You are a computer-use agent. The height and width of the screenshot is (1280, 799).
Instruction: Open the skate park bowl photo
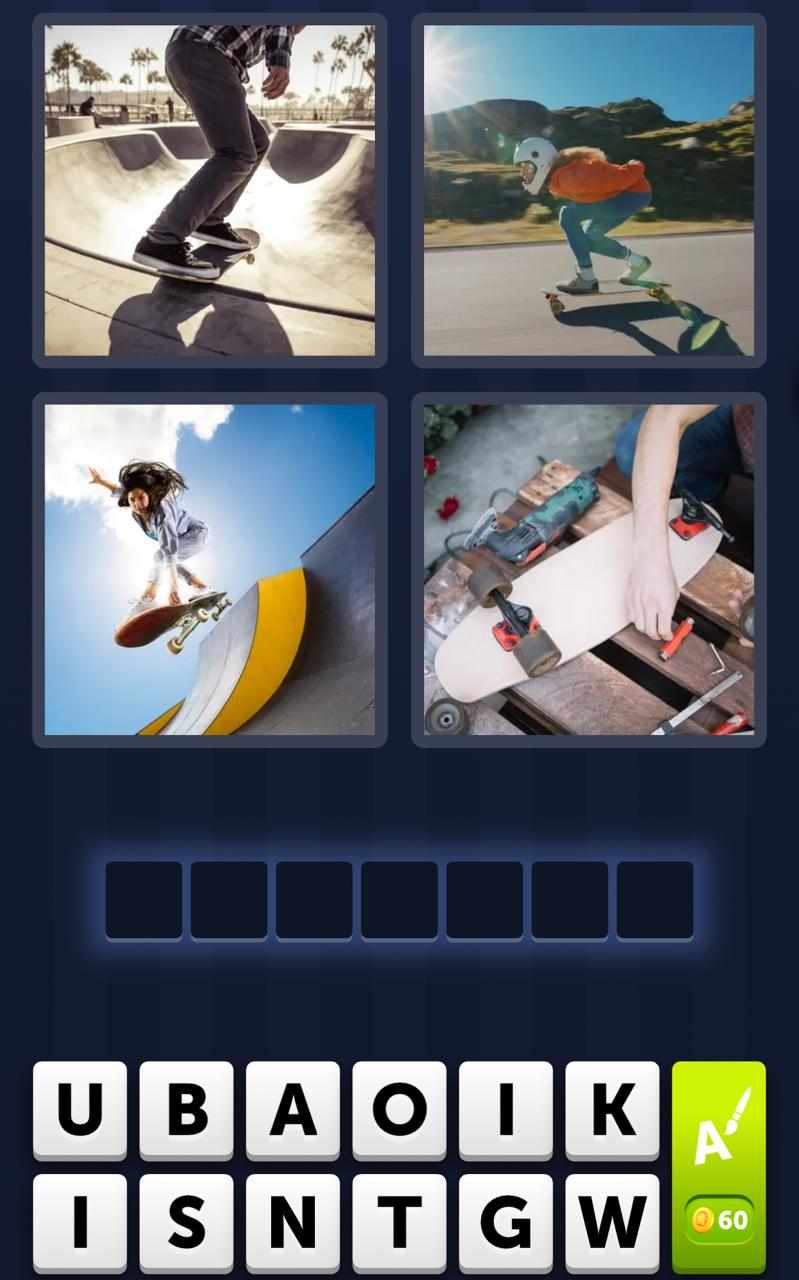click(208, 188)
